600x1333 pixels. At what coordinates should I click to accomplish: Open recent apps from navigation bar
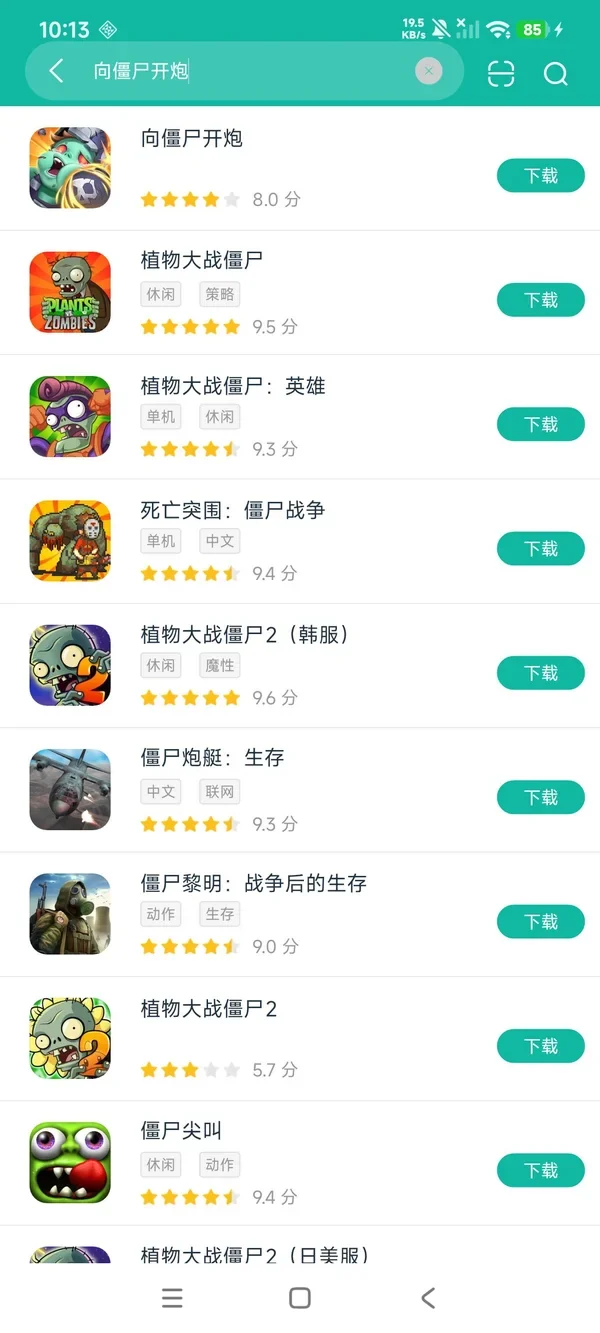coord(172,1298)
